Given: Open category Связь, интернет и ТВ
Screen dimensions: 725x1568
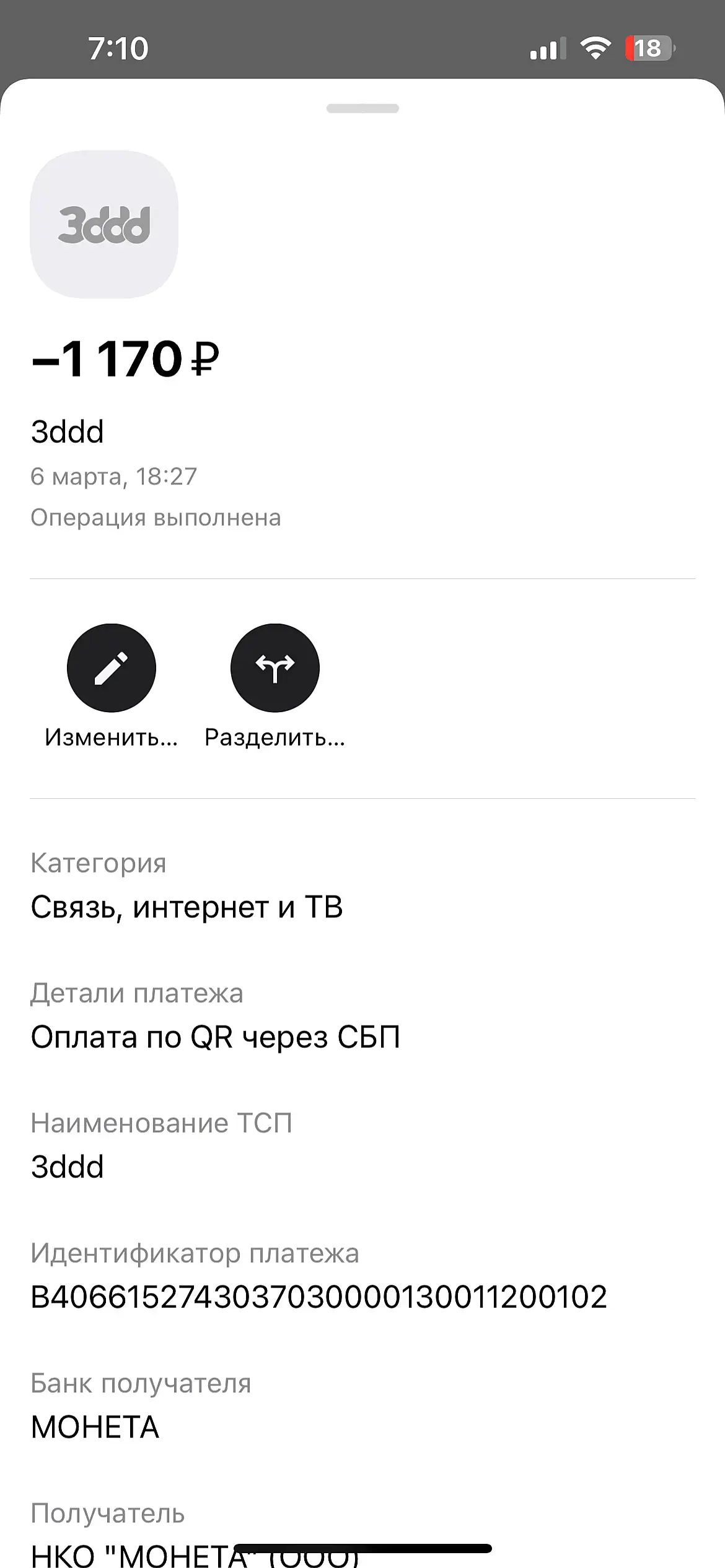Looking at the screenshot, I should pos(187,907).
